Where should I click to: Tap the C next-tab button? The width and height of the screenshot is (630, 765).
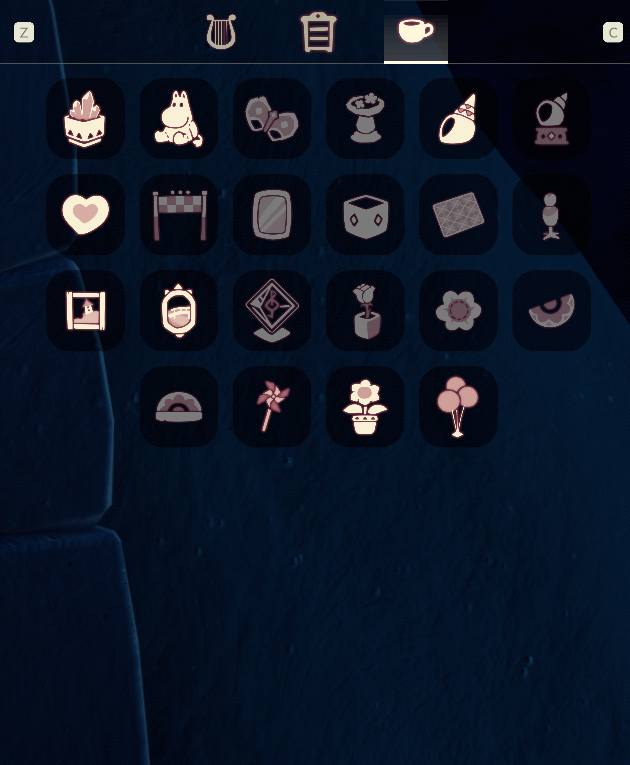click(x=613, y=32)
